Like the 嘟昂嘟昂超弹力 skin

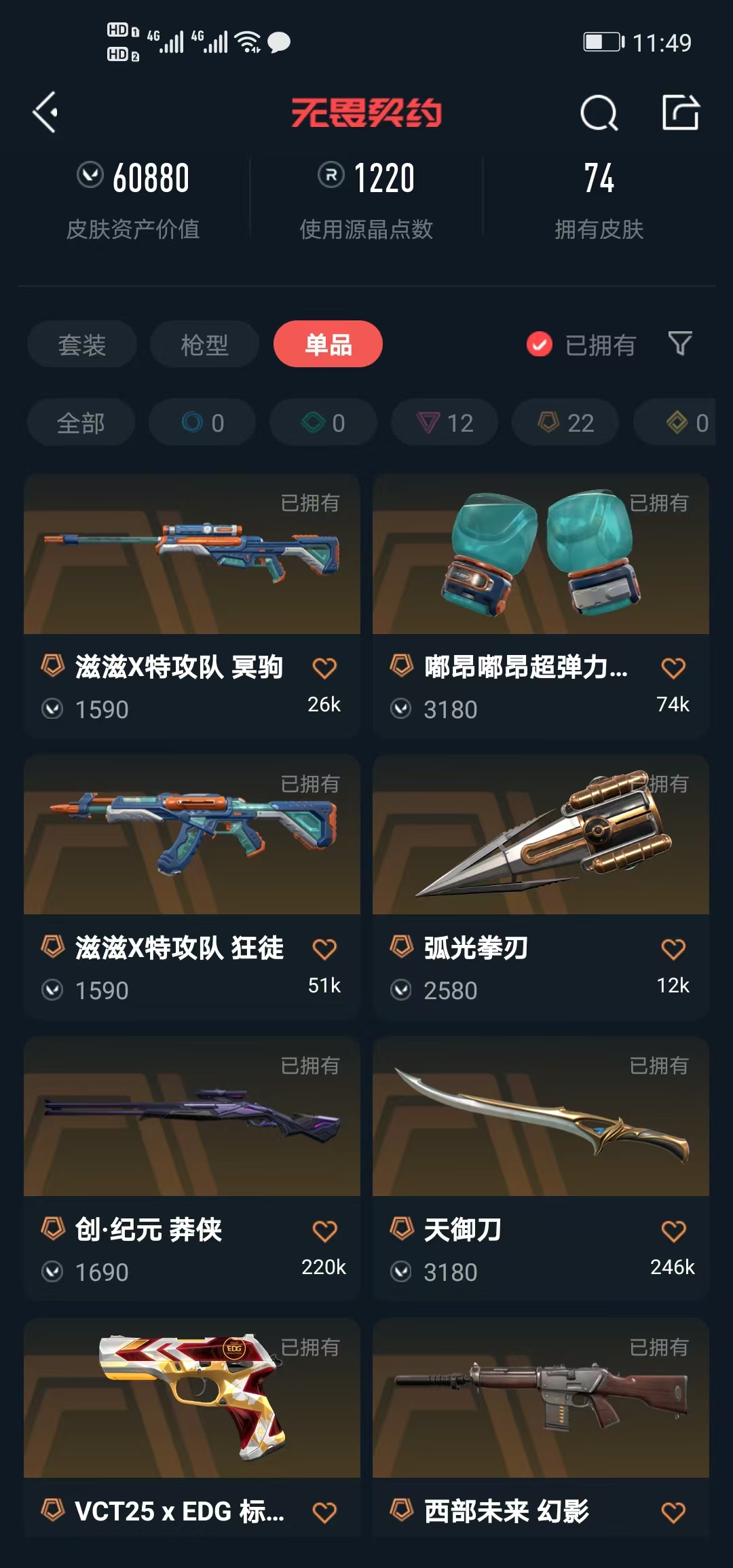(673, 668)
